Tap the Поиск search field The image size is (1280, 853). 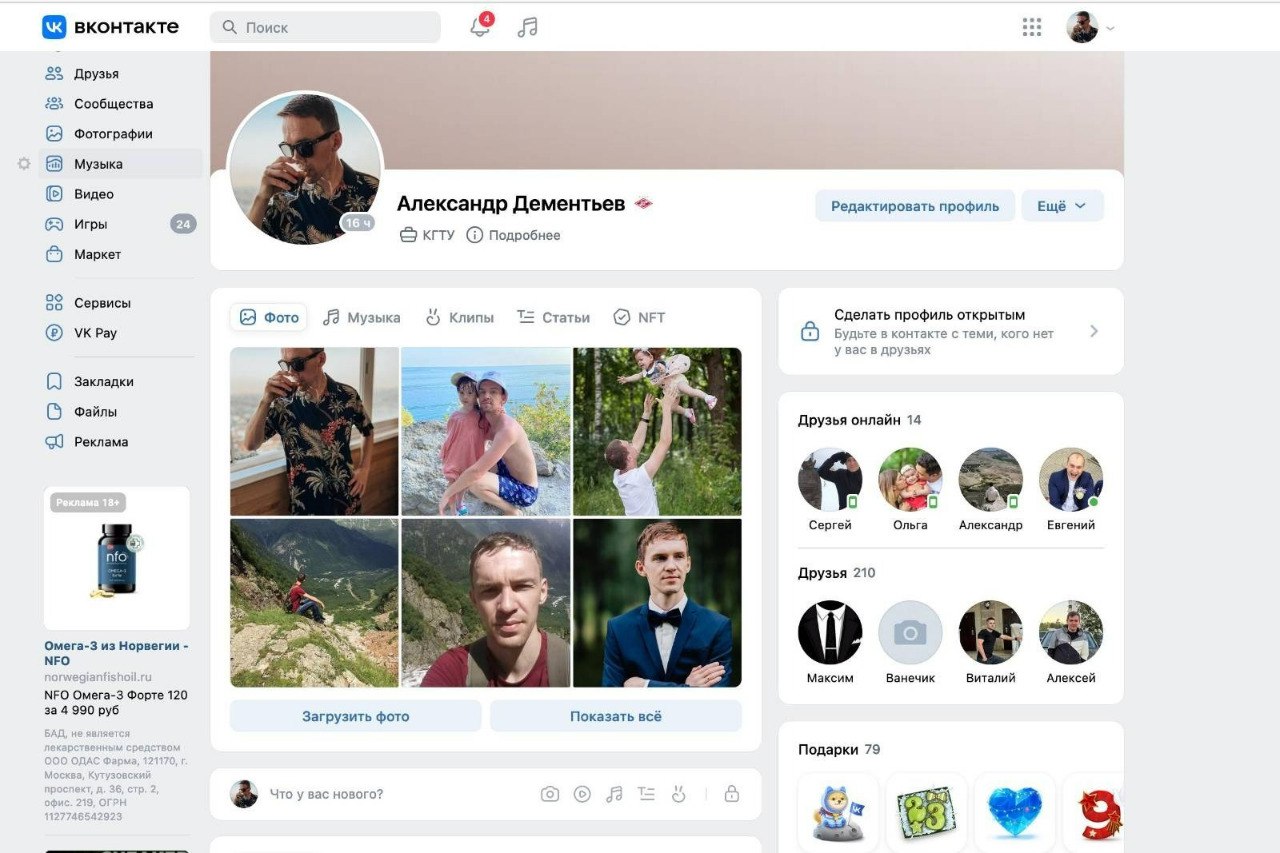[x=325, y=27]
